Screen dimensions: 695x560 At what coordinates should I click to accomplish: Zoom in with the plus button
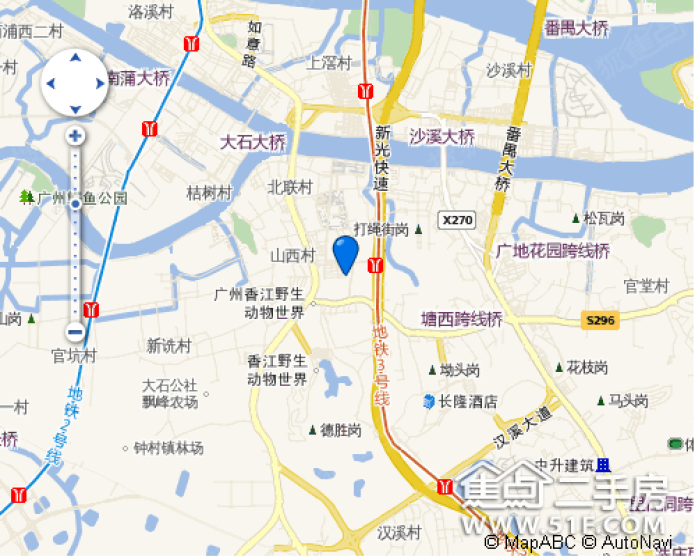click(x=75, y=136)
